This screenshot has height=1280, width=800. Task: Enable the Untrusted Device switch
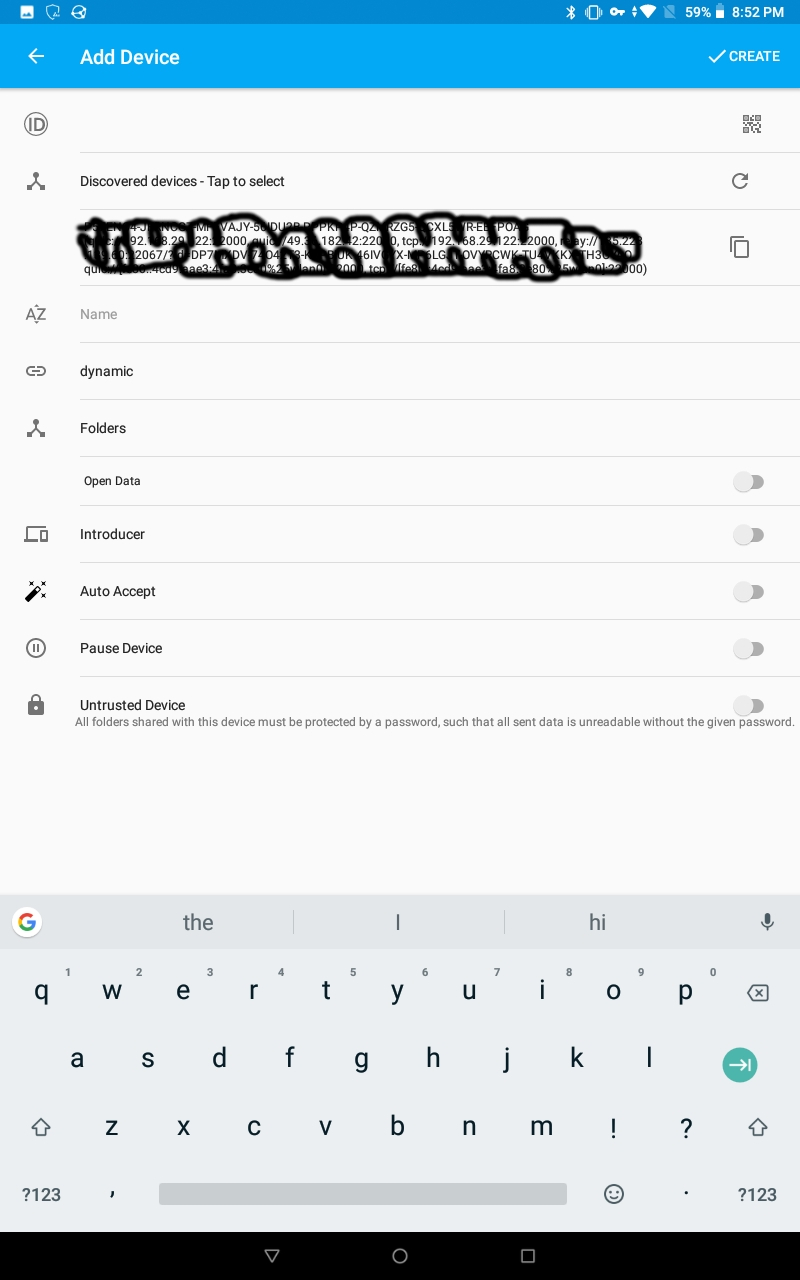coord(748,706)
